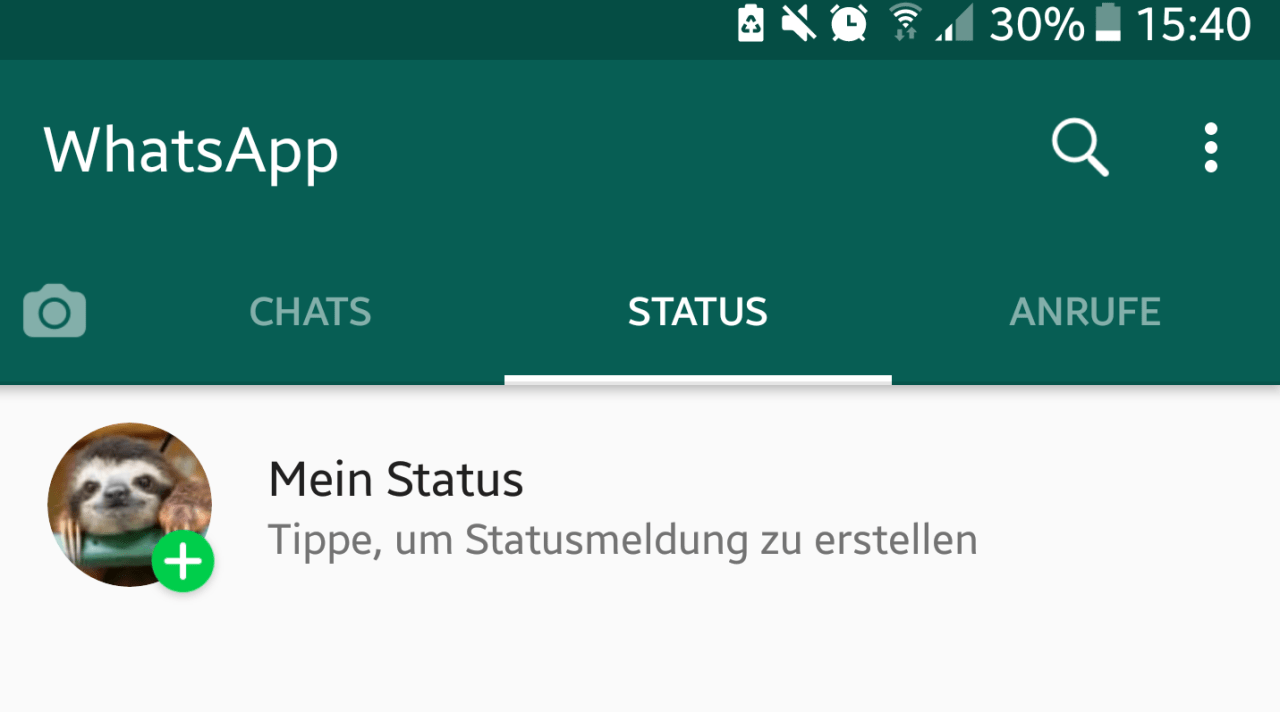Switch to the CHATS tab

pyautogui.click(x=310, y=312)
